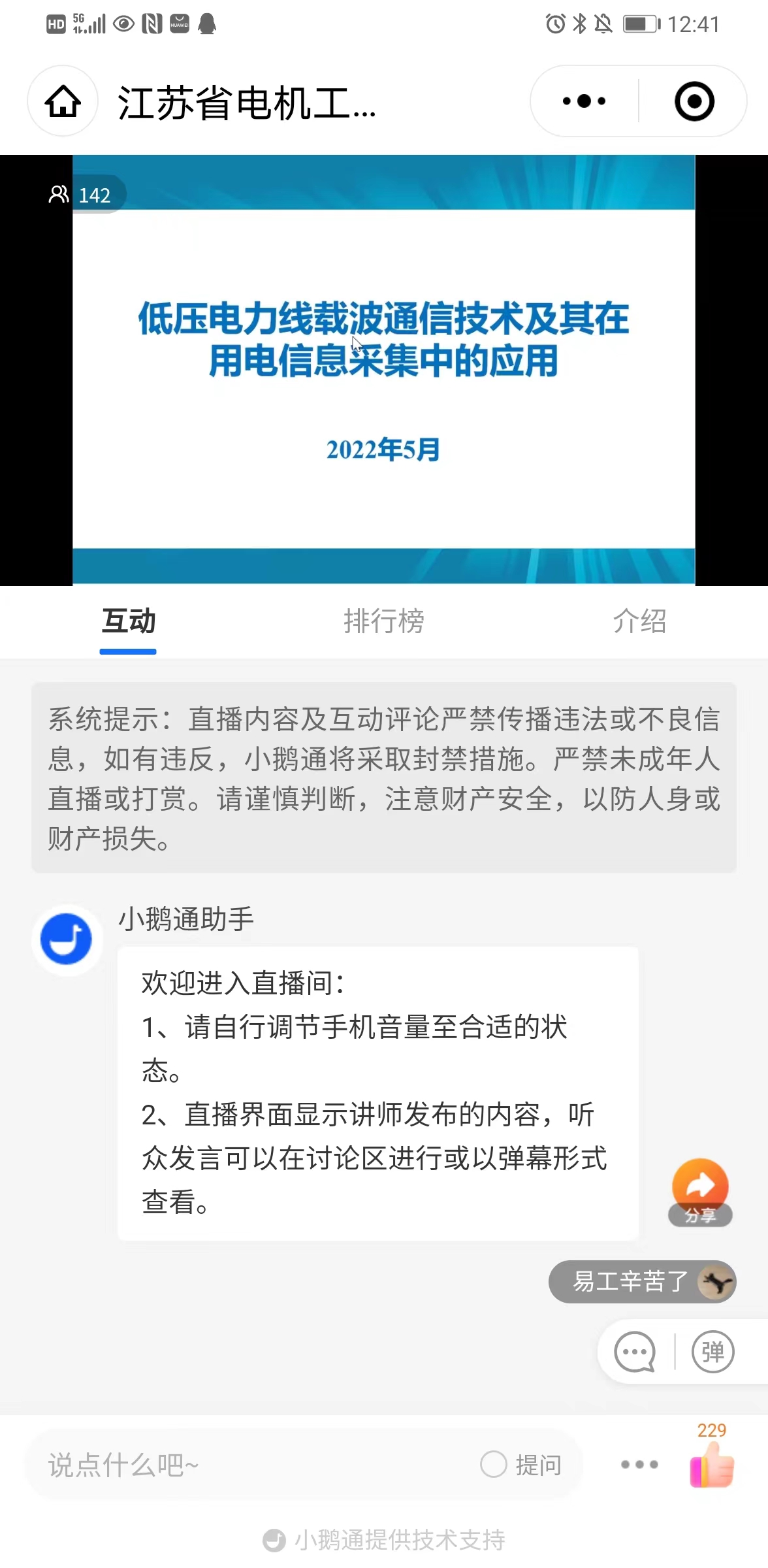Image resolution: width=768 pixels, height=1568 pixels.
Task: Open 小鹅通助手 avatar profile
Action: click(x=67, y=939)
